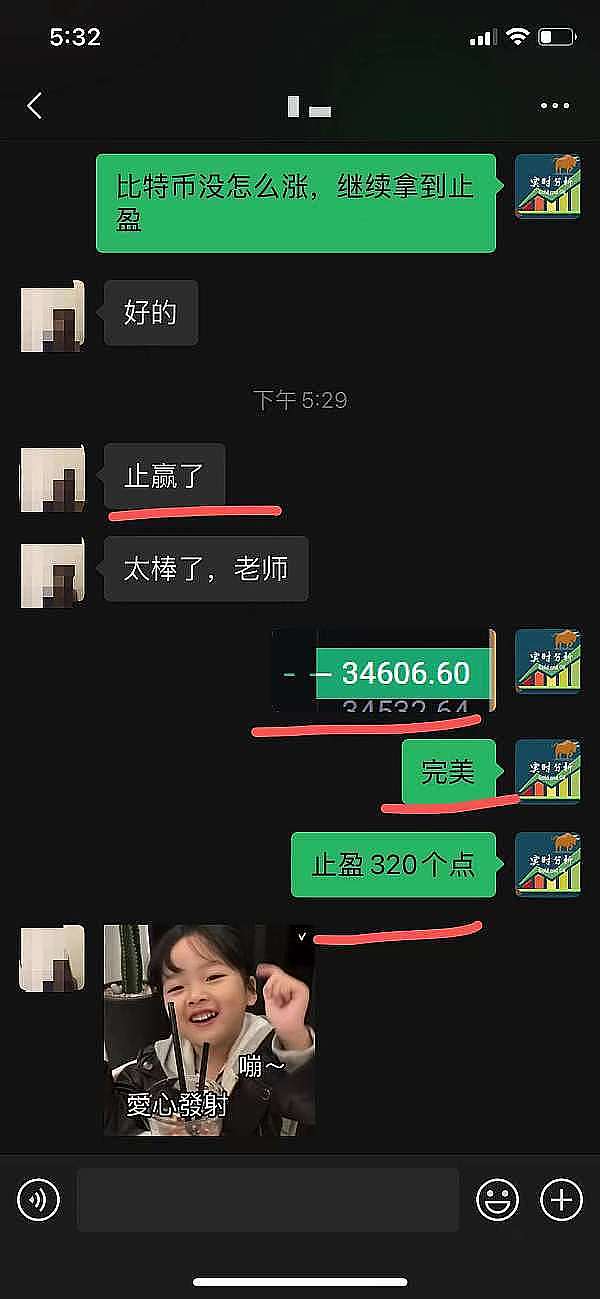The width and height of the screenshot is (600, 1299).
Task: Open the plus attachments menu
Action: [x=561, y=1199]
